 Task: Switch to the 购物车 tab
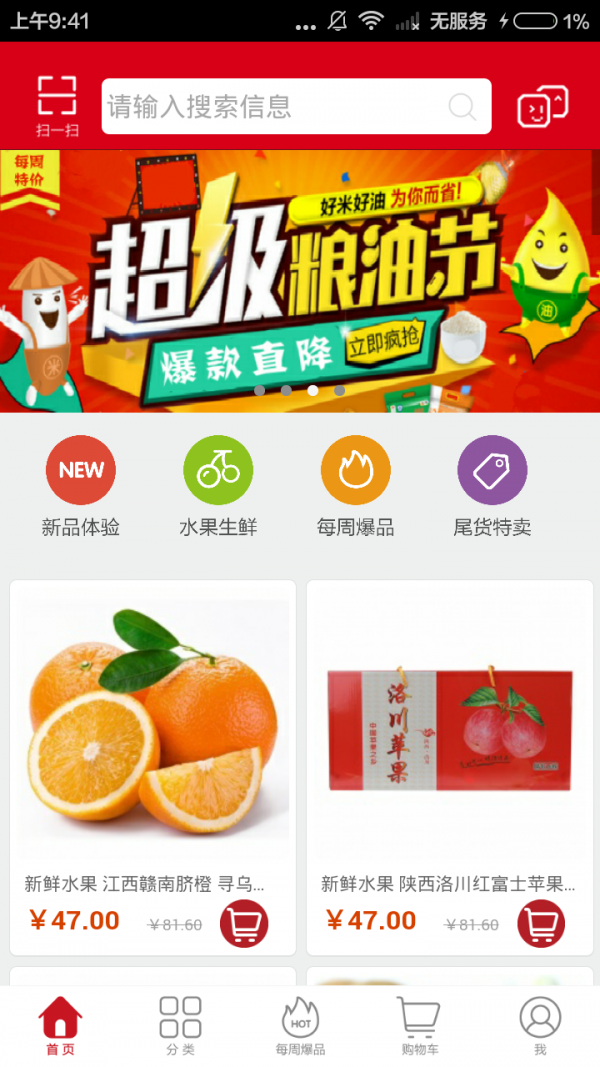pyautogui.click(x=419, y=1026)
